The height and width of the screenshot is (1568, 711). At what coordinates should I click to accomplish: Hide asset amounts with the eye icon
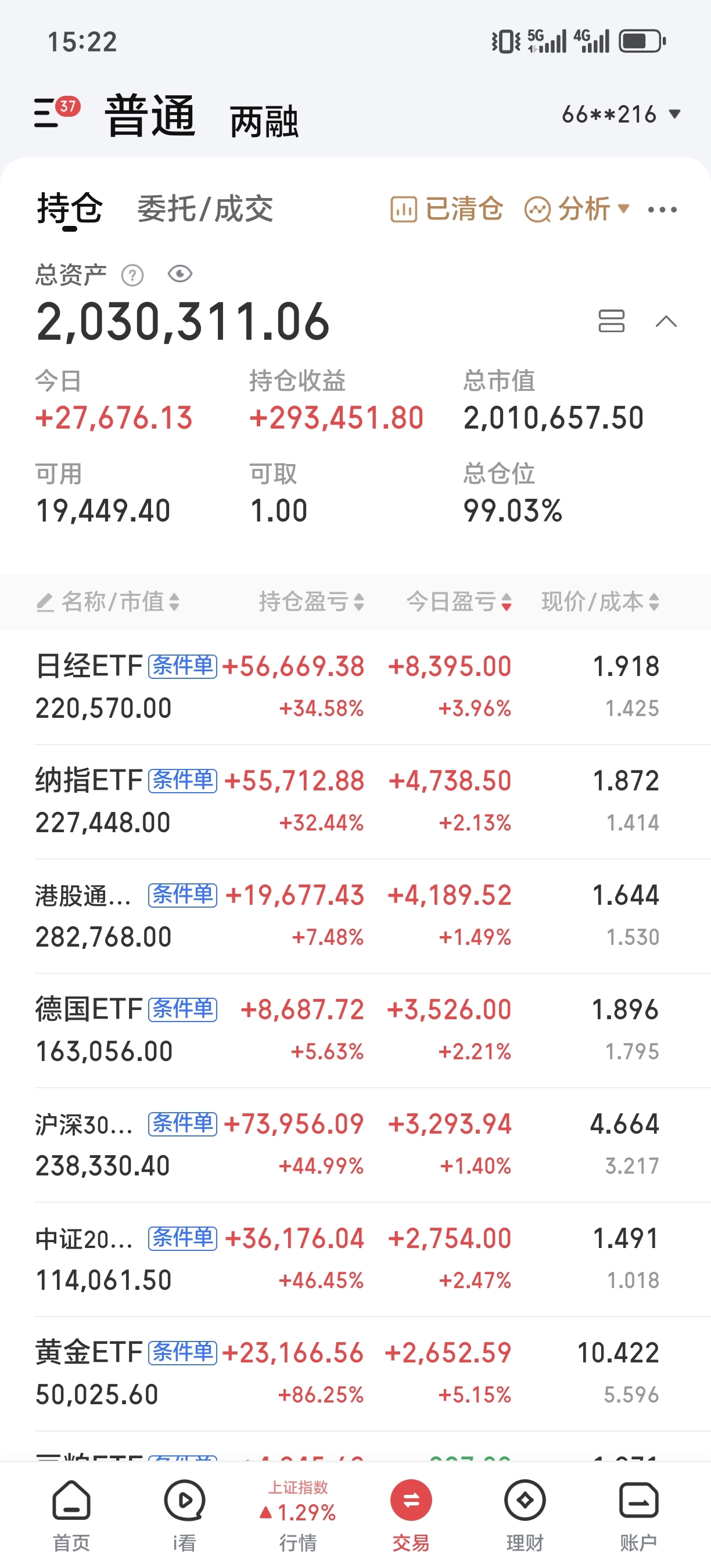pos(179,274)
